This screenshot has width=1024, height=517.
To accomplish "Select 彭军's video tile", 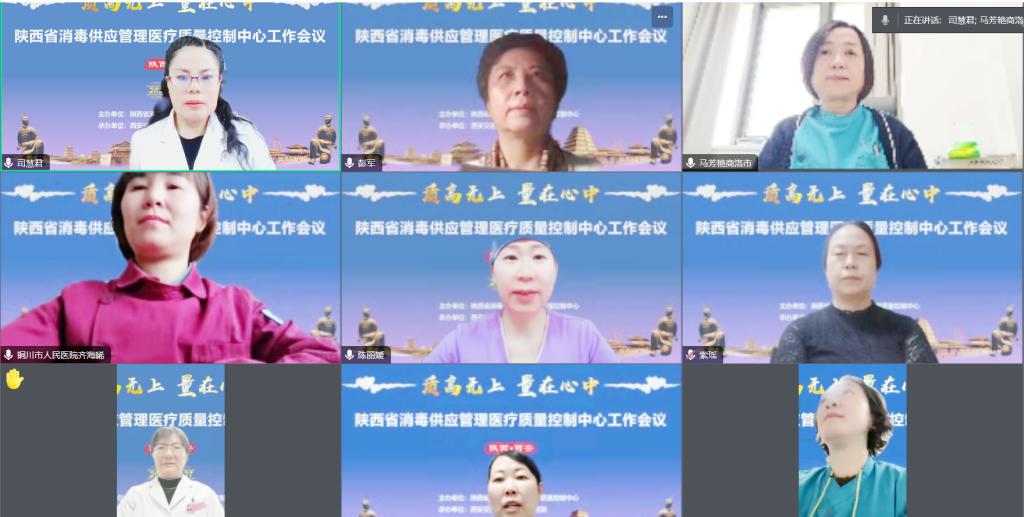I will [511, 86].
